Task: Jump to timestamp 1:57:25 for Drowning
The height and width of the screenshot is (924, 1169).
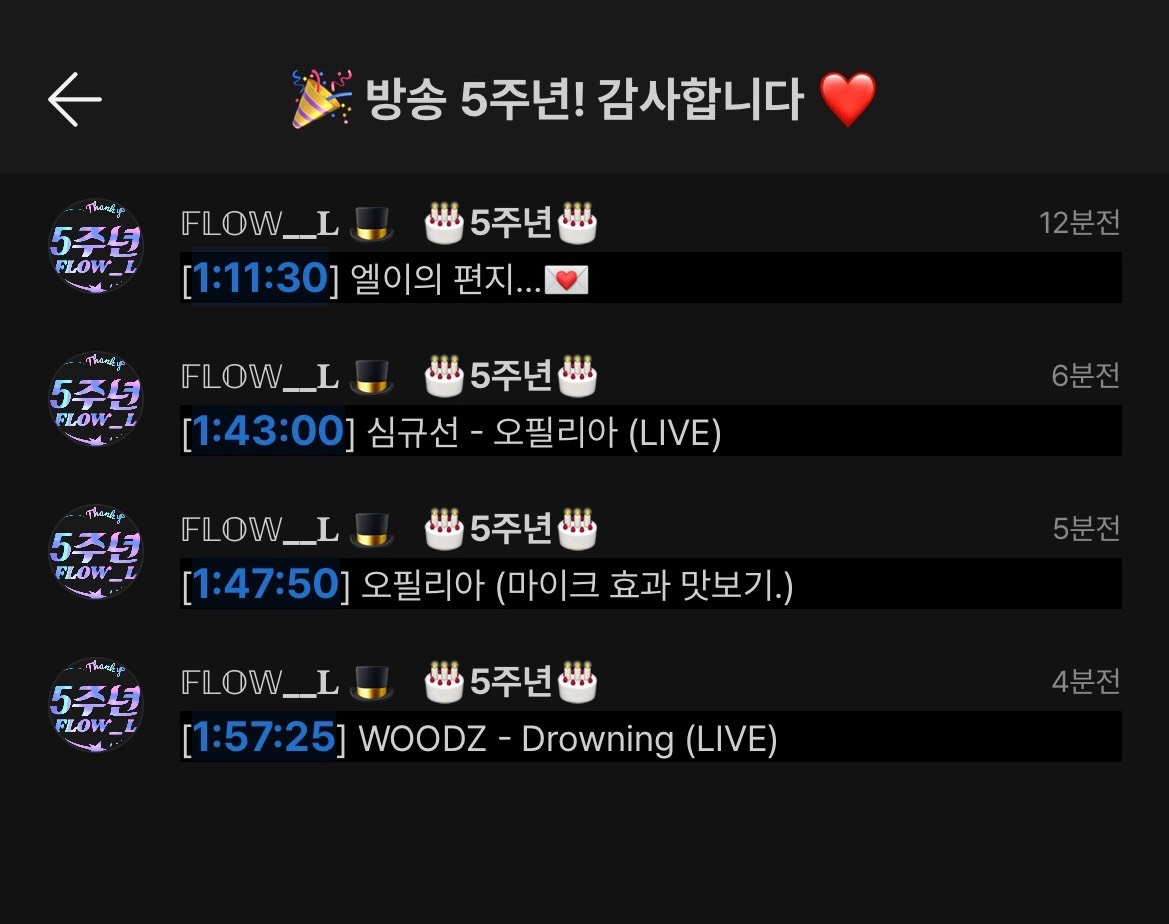Action: pos(263,738)
